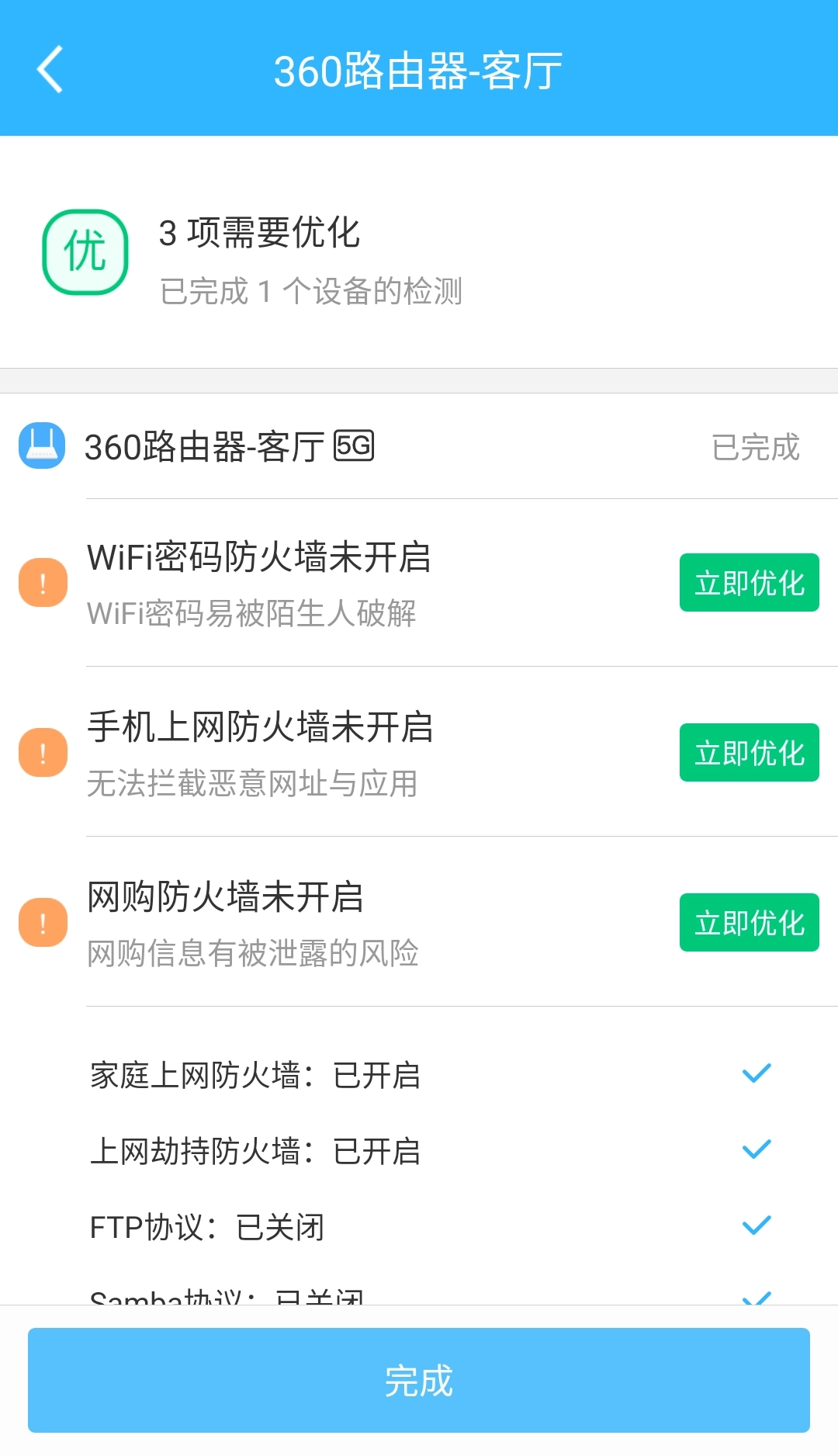838x1456 pixels.
Task: Select the 360路由器-客厅 title header
Action: click(419, 70)
